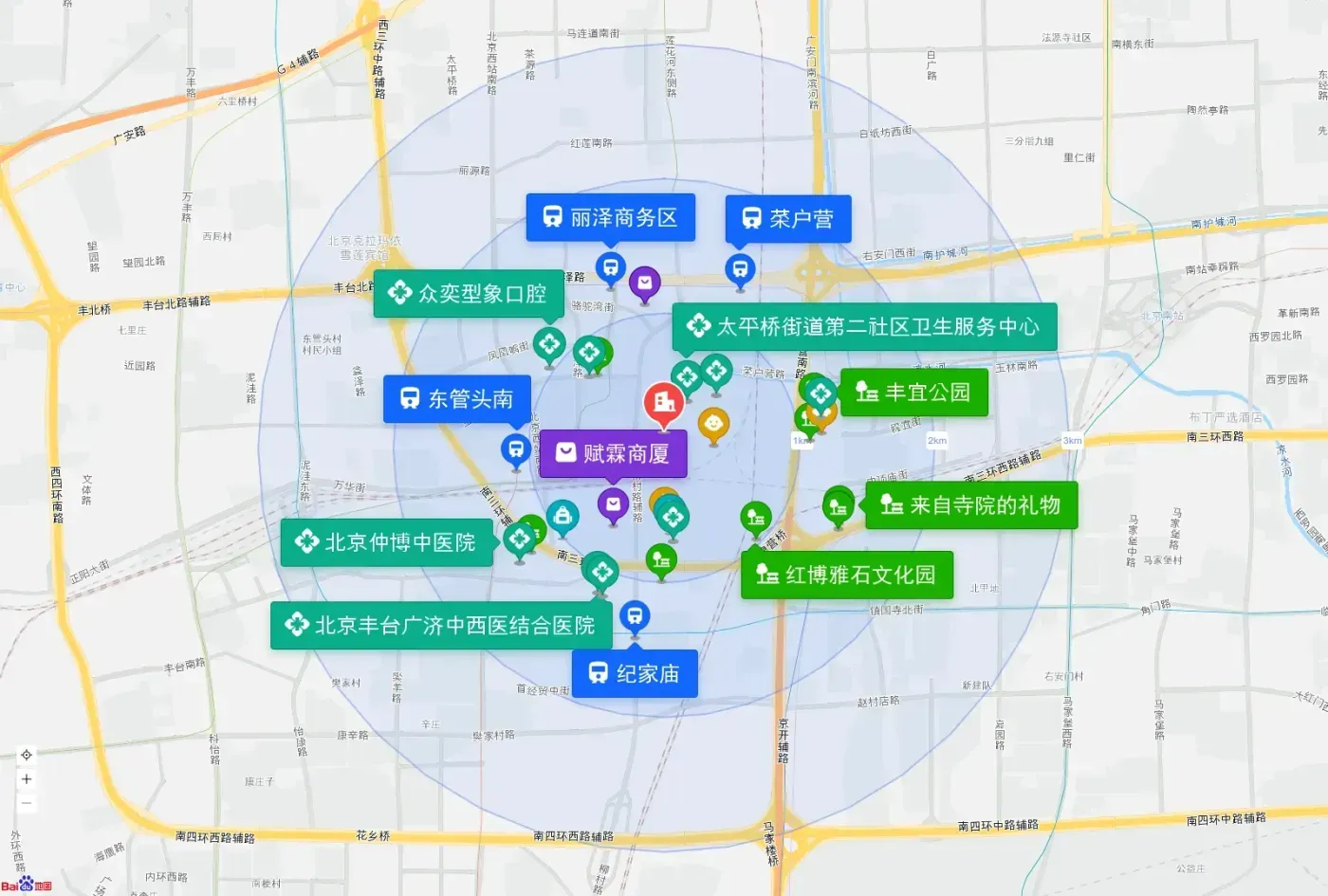1328x896 pixels.
Task: Center map on current location
Action: pyautogui.click(x=27, y=755)
